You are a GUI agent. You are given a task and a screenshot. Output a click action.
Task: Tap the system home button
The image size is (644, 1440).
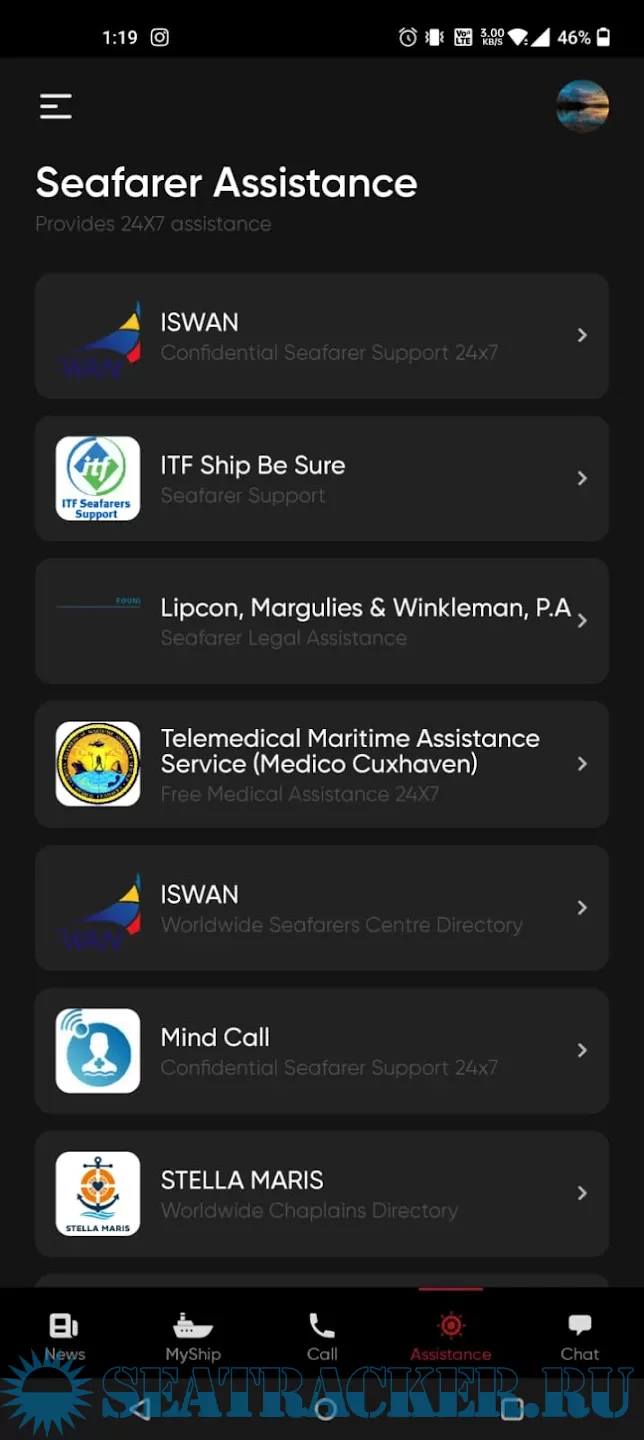(325, 1410)
